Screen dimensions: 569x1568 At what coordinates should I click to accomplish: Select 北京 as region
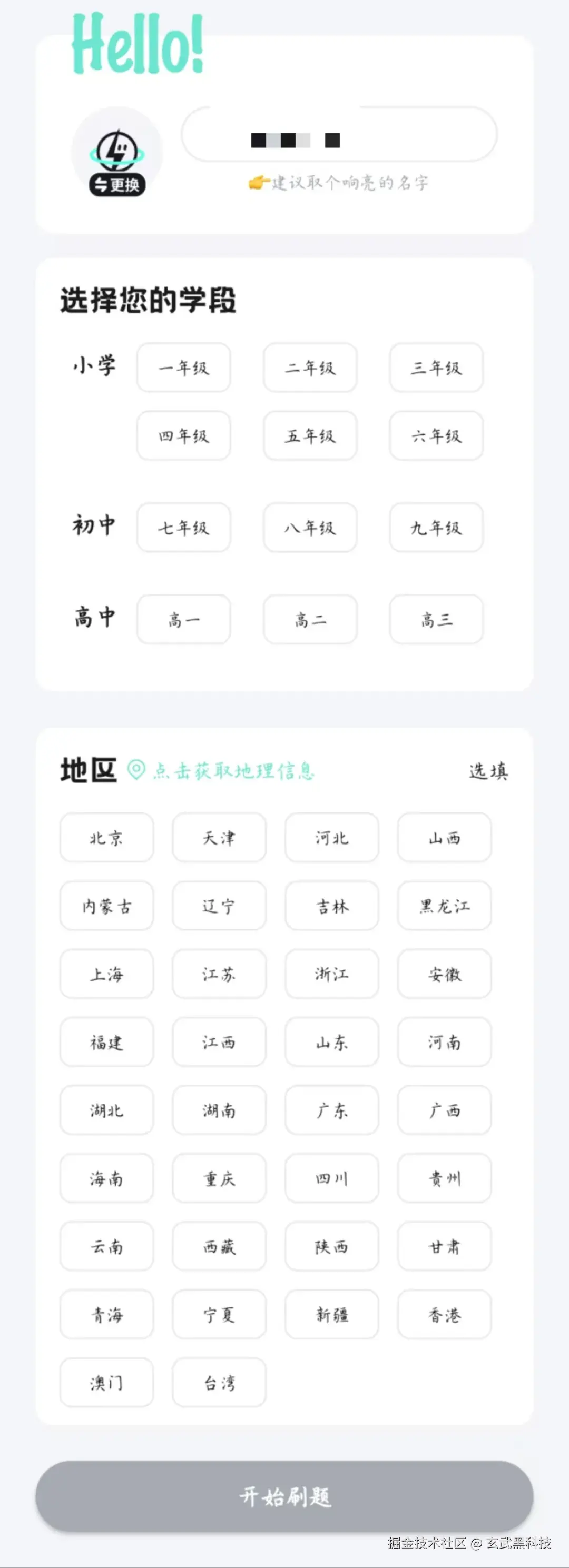click(x=106, y=838)
